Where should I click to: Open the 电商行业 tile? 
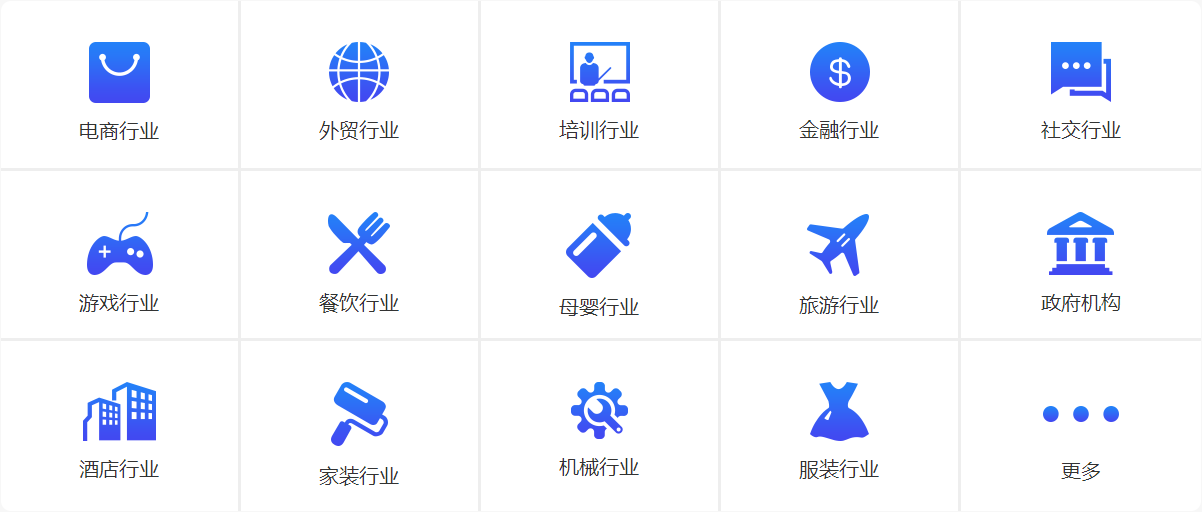119,88
